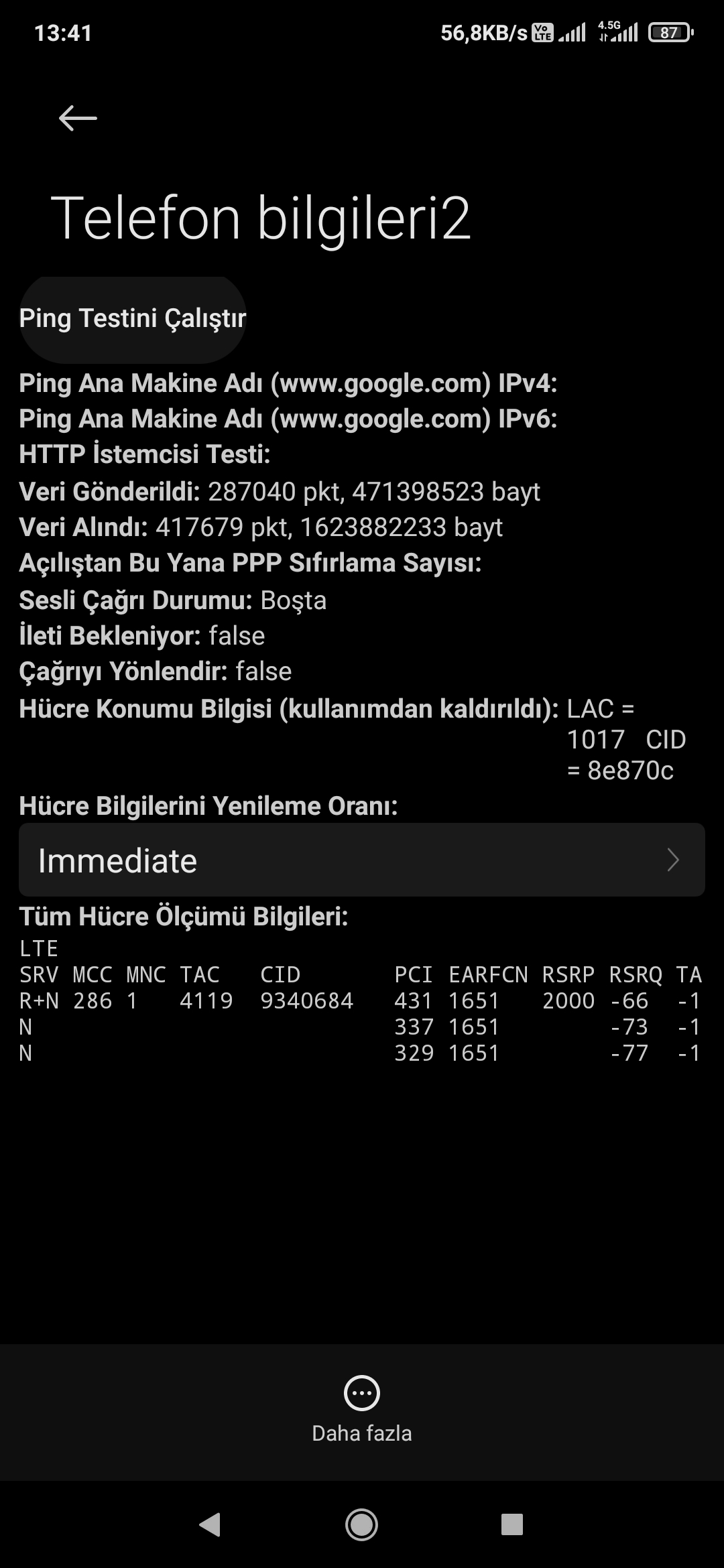The width and height of the screenshot is (724, 1568).
Task: Run the Ping Testini Çalıştır button
Action: click(133, 319)
